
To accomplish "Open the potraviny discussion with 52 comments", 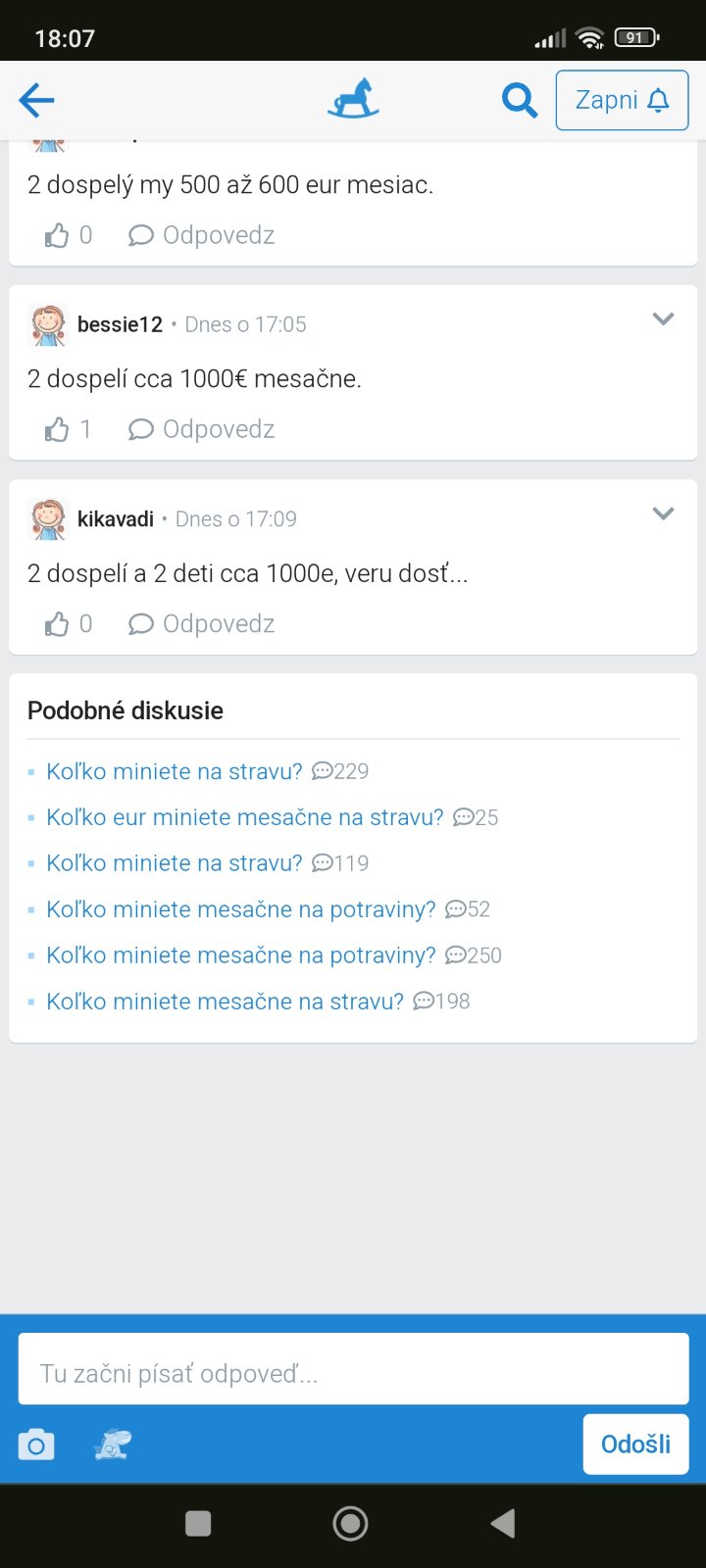I will click(240, 909).
